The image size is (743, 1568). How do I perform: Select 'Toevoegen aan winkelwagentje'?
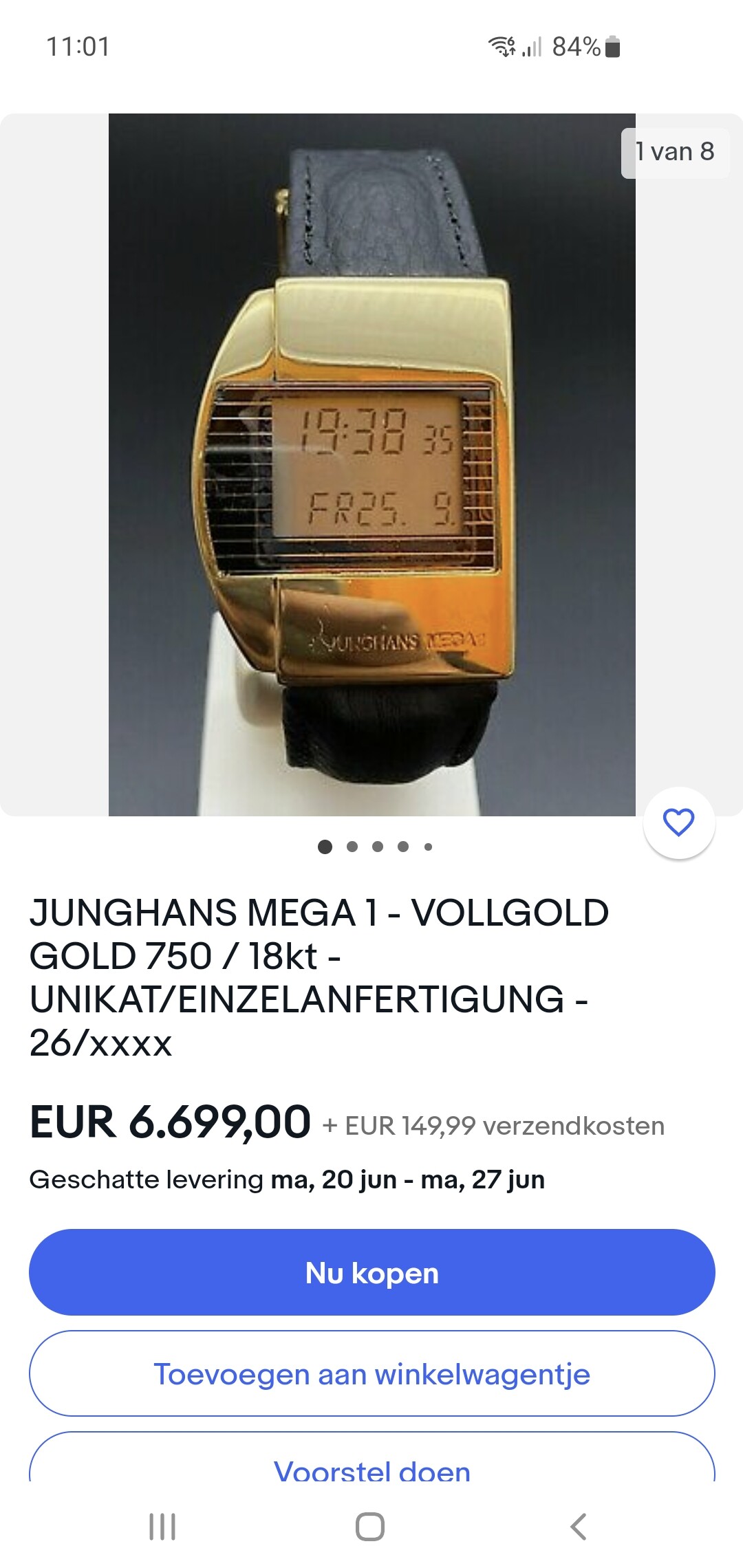coord(371,1373)
